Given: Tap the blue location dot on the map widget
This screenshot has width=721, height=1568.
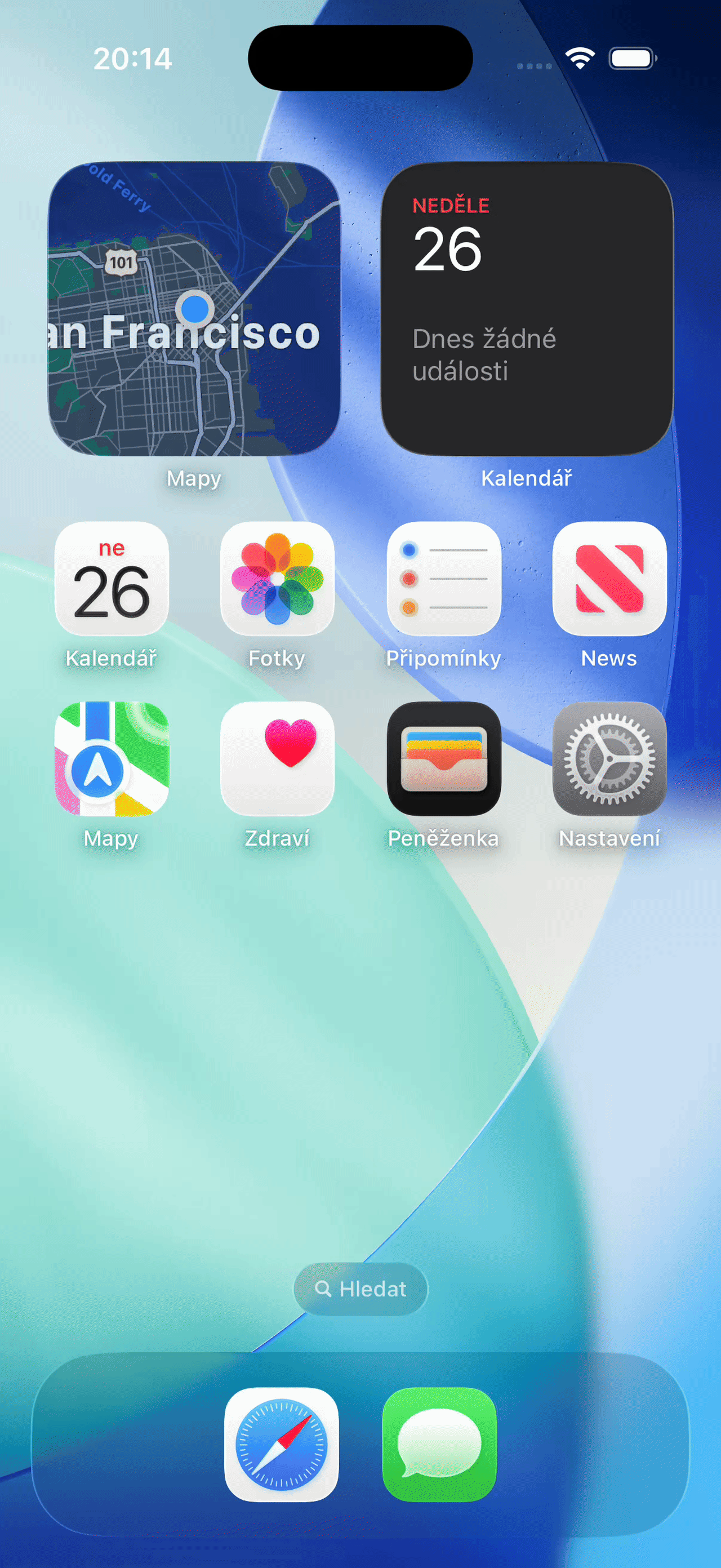Looking at the screenshot, I should tap(195, 309).
